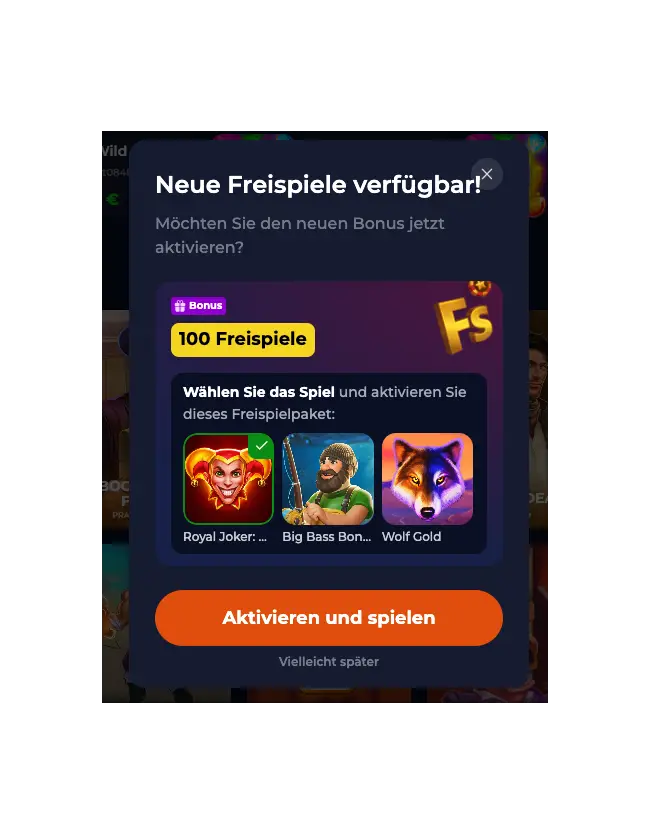Screen dimensions: 650x833
Task: Pick the Wolf Gold game
Action: pos(427,479)
